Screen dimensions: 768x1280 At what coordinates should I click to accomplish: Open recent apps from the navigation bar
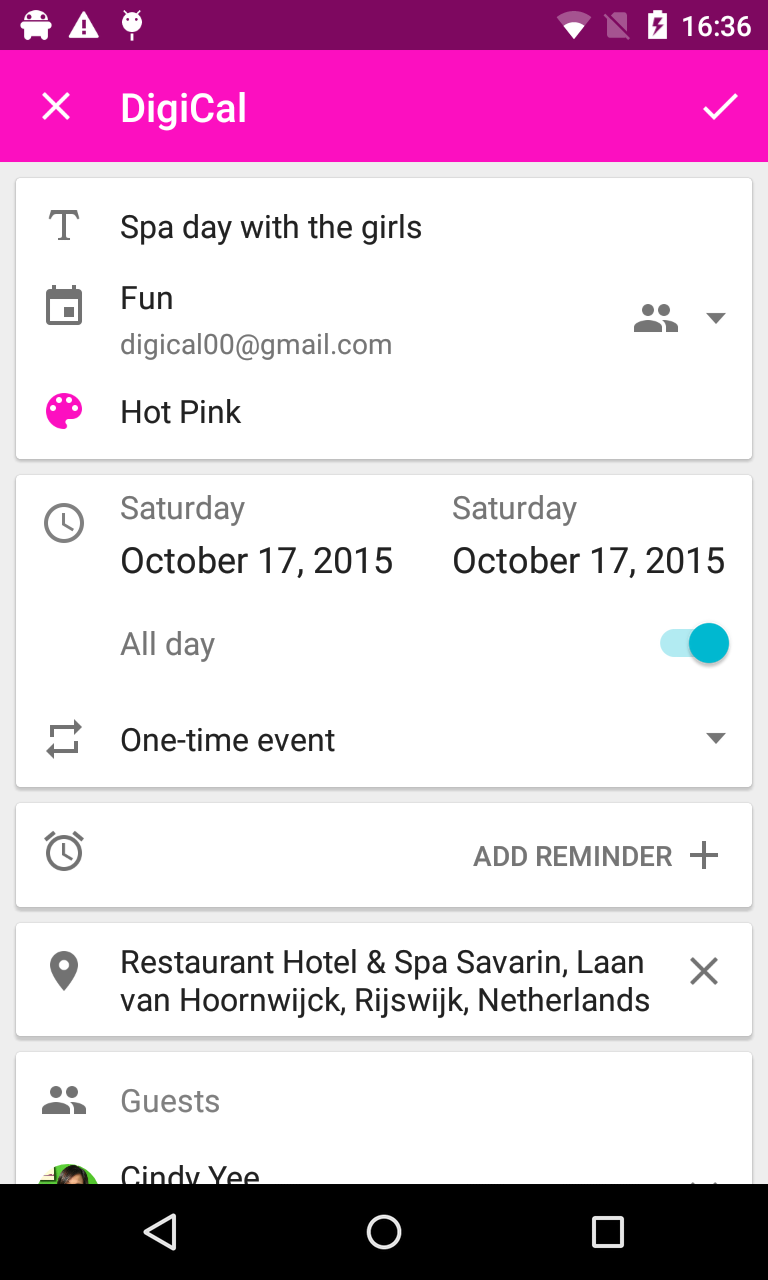pyautogui.click(x=607, y=1232)
